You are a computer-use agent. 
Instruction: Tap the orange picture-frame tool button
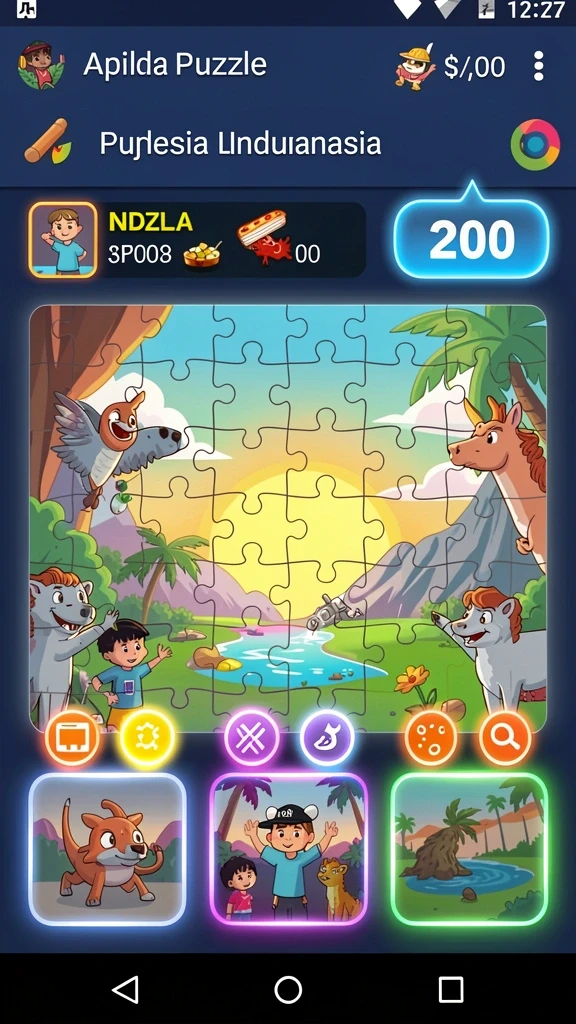(x=72, y=737)
